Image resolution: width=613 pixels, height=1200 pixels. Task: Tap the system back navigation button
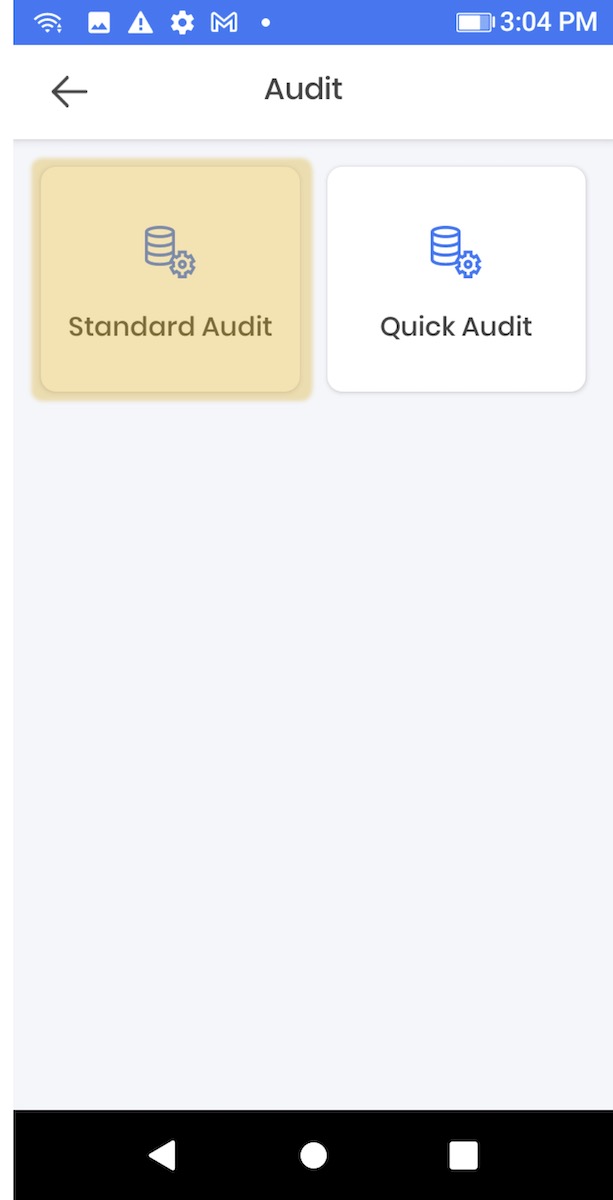(x=162, y=1155)
